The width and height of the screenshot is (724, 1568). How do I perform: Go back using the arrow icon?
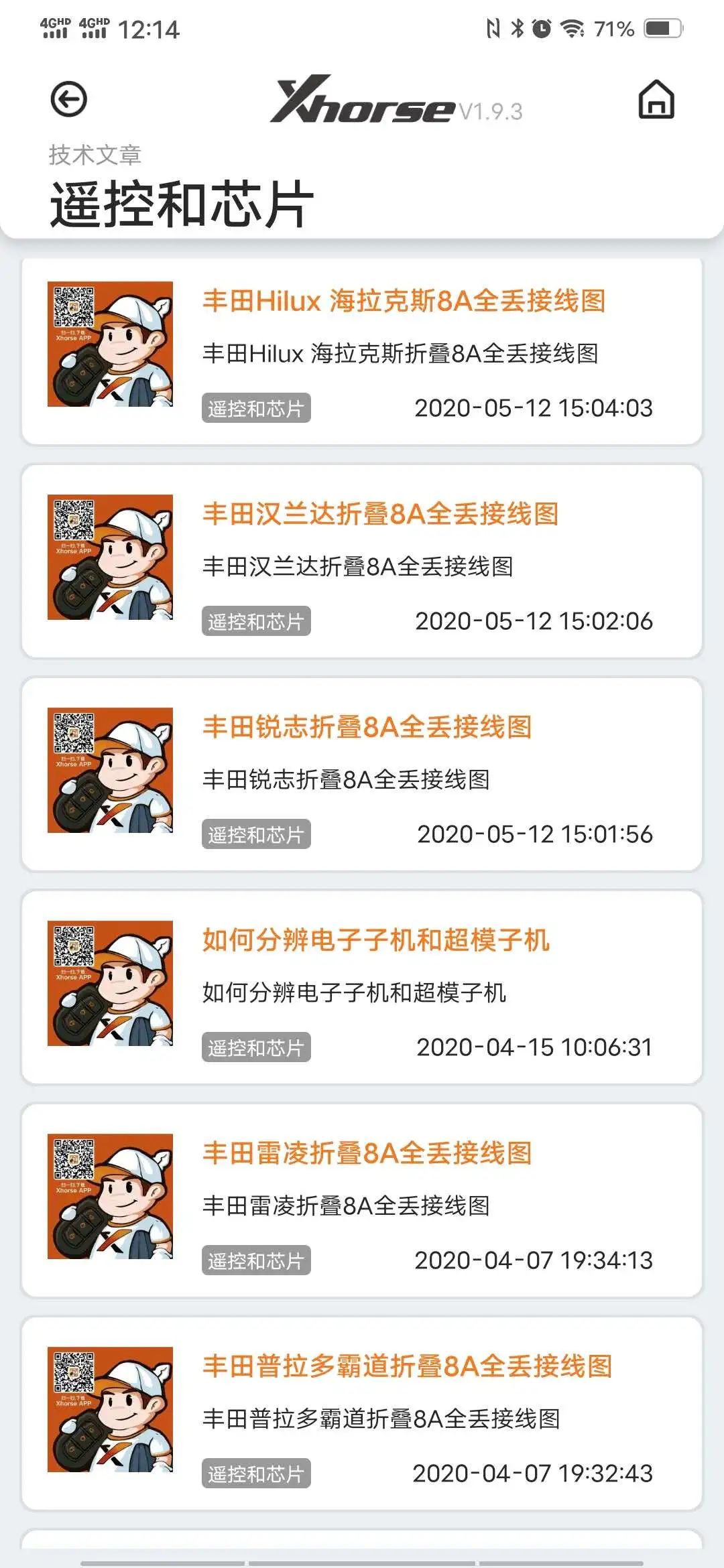tap(69, 100)
